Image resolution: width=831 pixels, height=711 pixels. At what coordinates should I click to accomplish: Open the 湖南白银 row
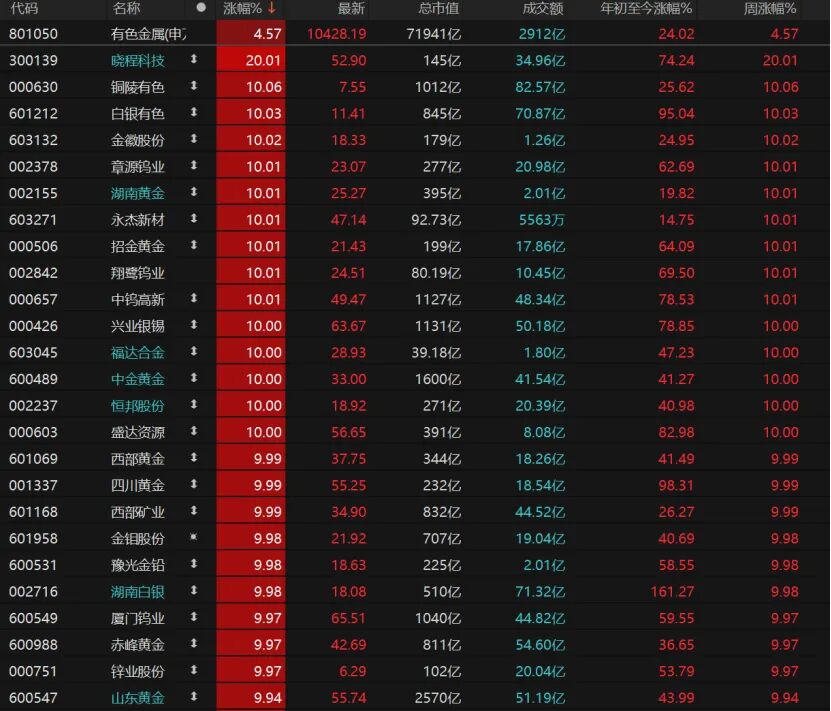click(x=138, y=591)
